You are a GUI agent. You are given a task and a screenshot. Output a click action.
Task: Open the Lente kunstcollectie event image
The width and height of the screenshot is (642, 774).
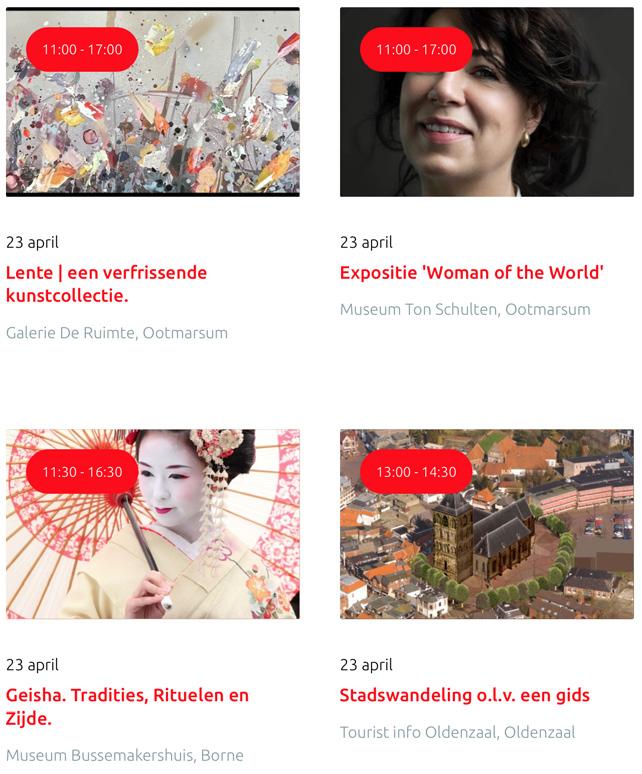click(x=153, y=120)
